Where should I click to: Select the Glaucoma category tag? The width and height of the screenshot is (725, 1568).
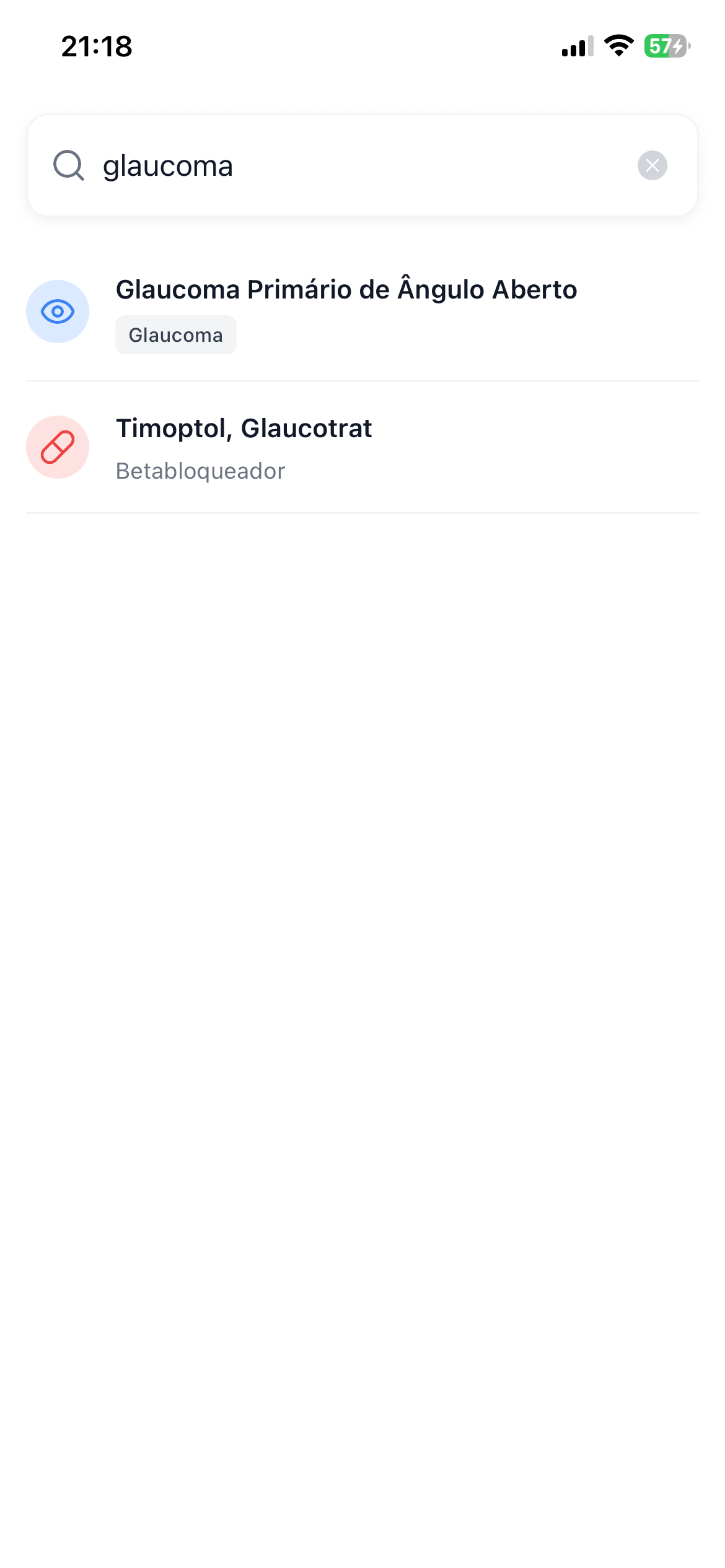point(175,334)
